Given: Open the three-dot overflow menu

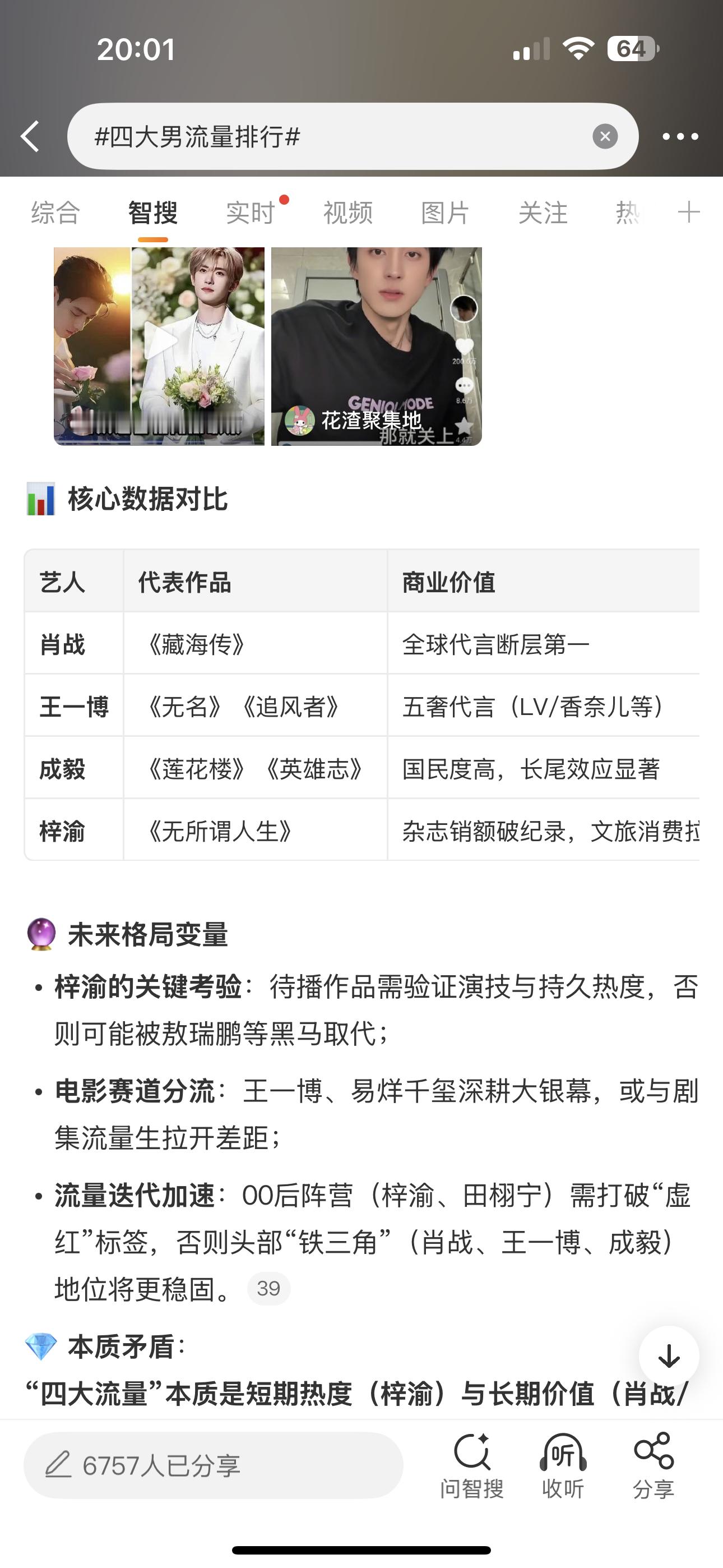Looking at the screenshot, I should [x=680, y=136].
